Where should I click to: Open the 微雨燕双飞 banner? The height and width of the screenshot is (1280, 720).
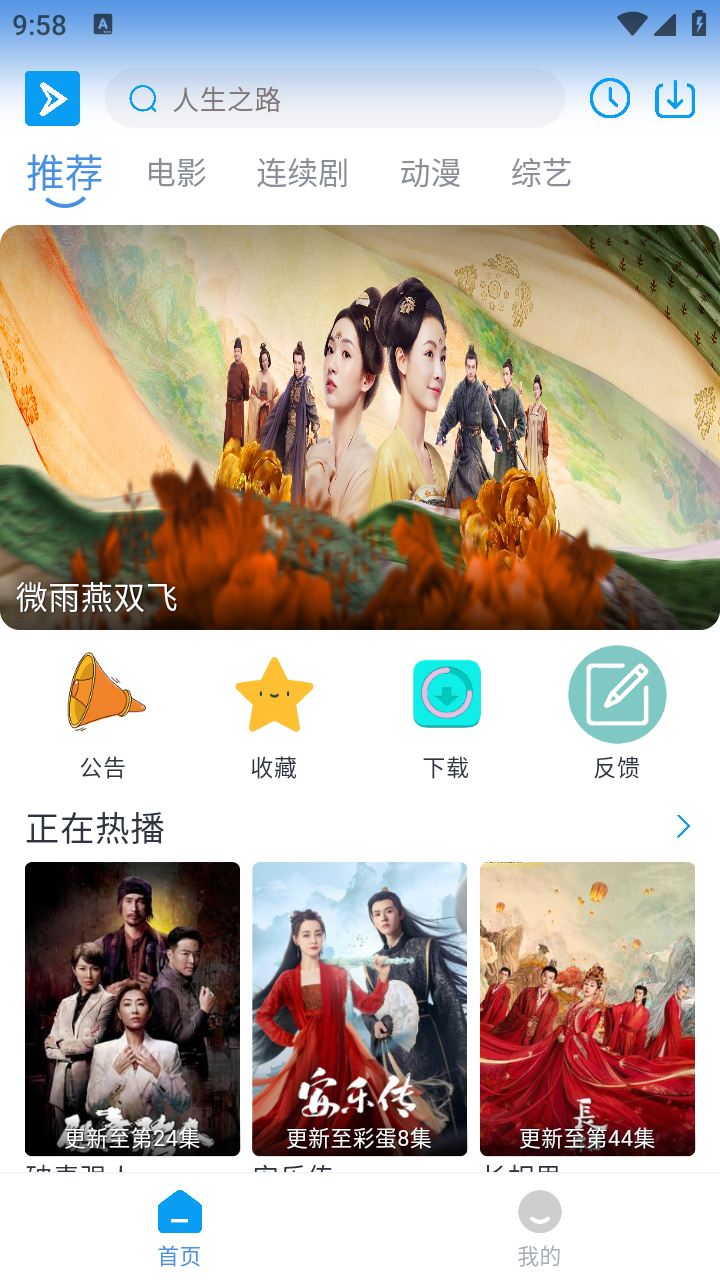(x=360, y=427)
